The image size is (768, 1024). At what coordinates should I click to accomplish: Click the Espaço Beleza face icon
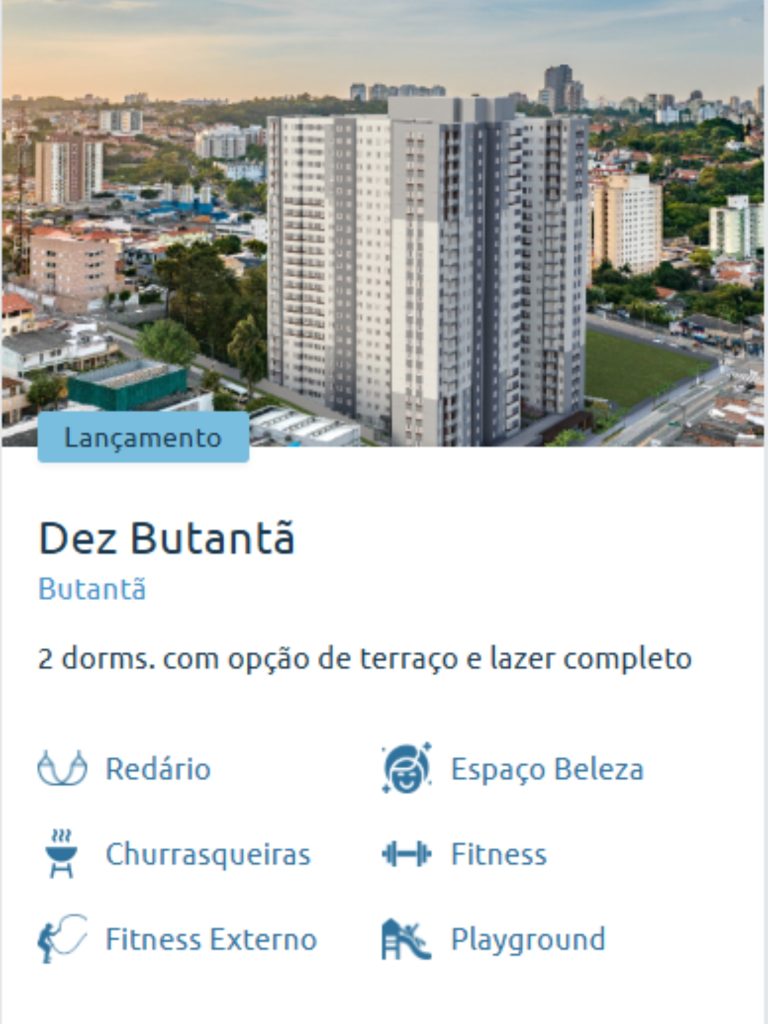410,769
